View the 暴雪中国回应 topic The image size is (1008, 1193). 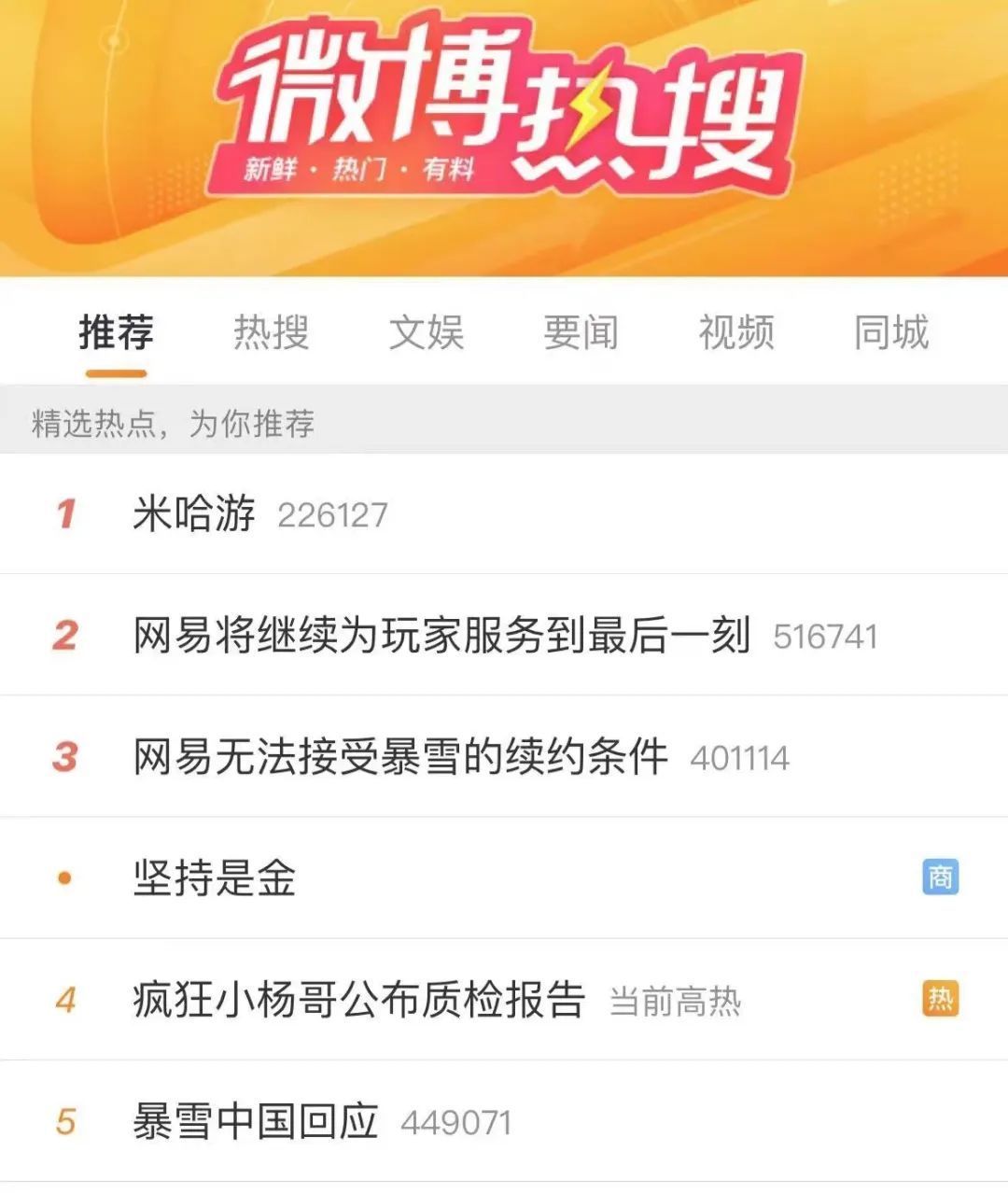point(255,1121)
